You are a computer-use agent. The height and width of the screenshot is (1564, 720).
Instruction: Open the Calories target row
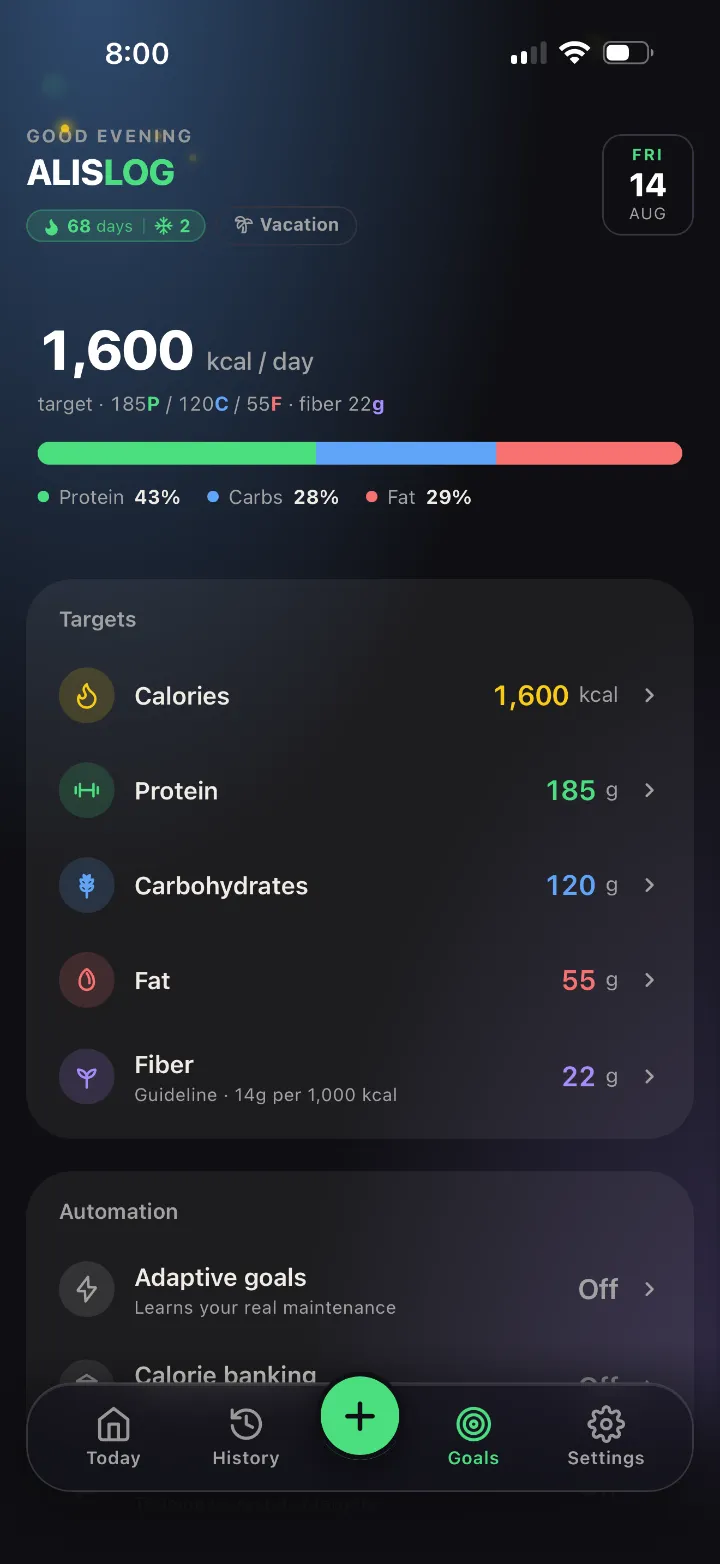(x=360, y=695)
